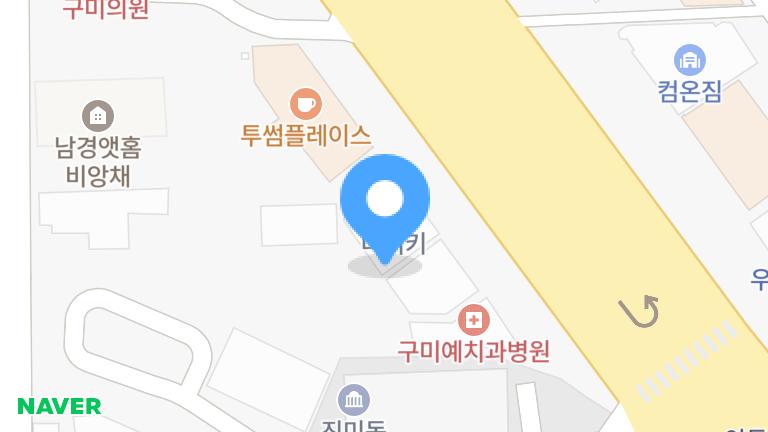
Task: Open the 투썸플레이스 cafe marker
Action: pyautogui.click(x=305, y=103)
